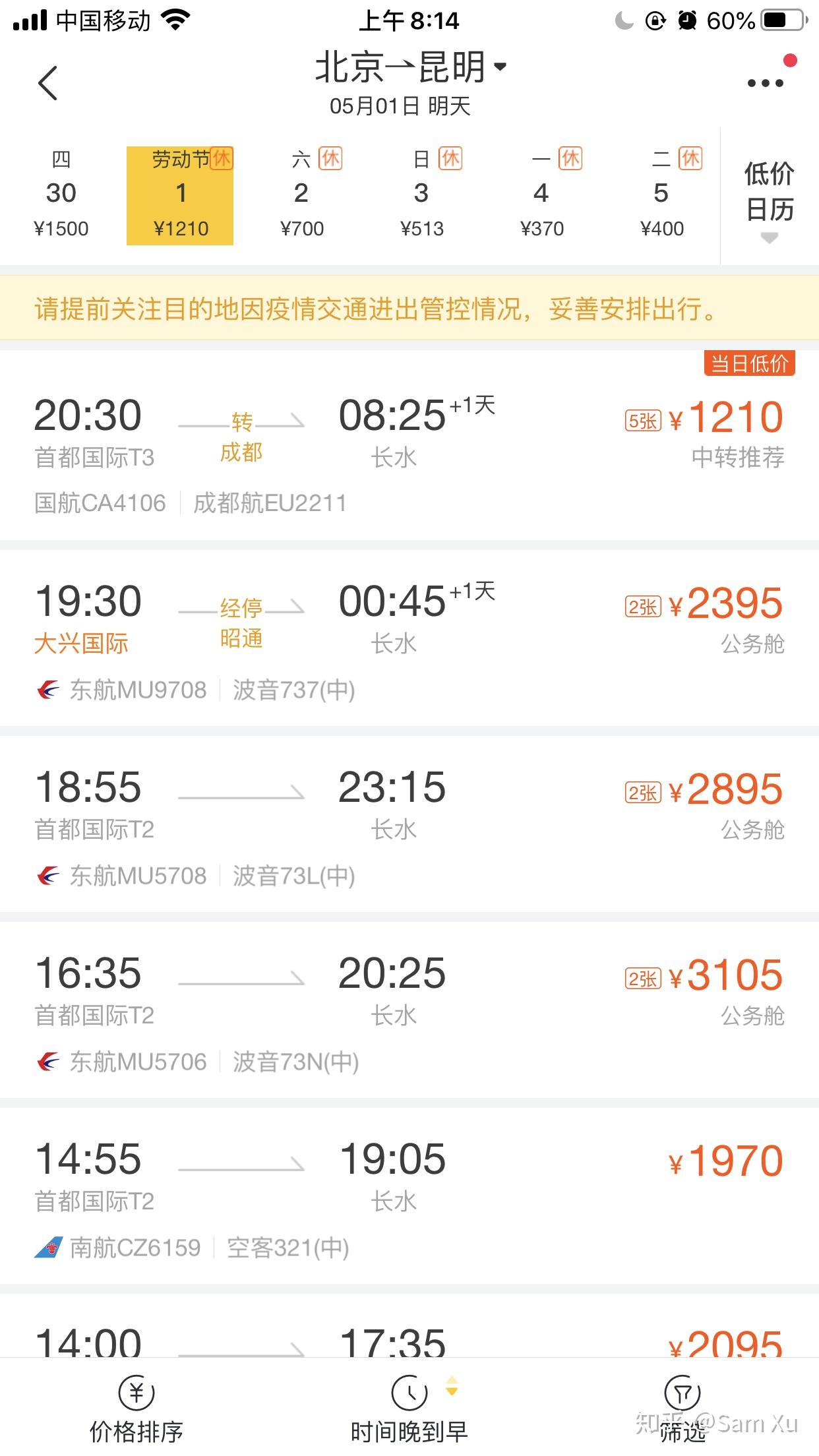Viewport: 819px width, 1456px height.
Task: Change the 北京→昆明 route dropdown
Action: coord(410,68)
